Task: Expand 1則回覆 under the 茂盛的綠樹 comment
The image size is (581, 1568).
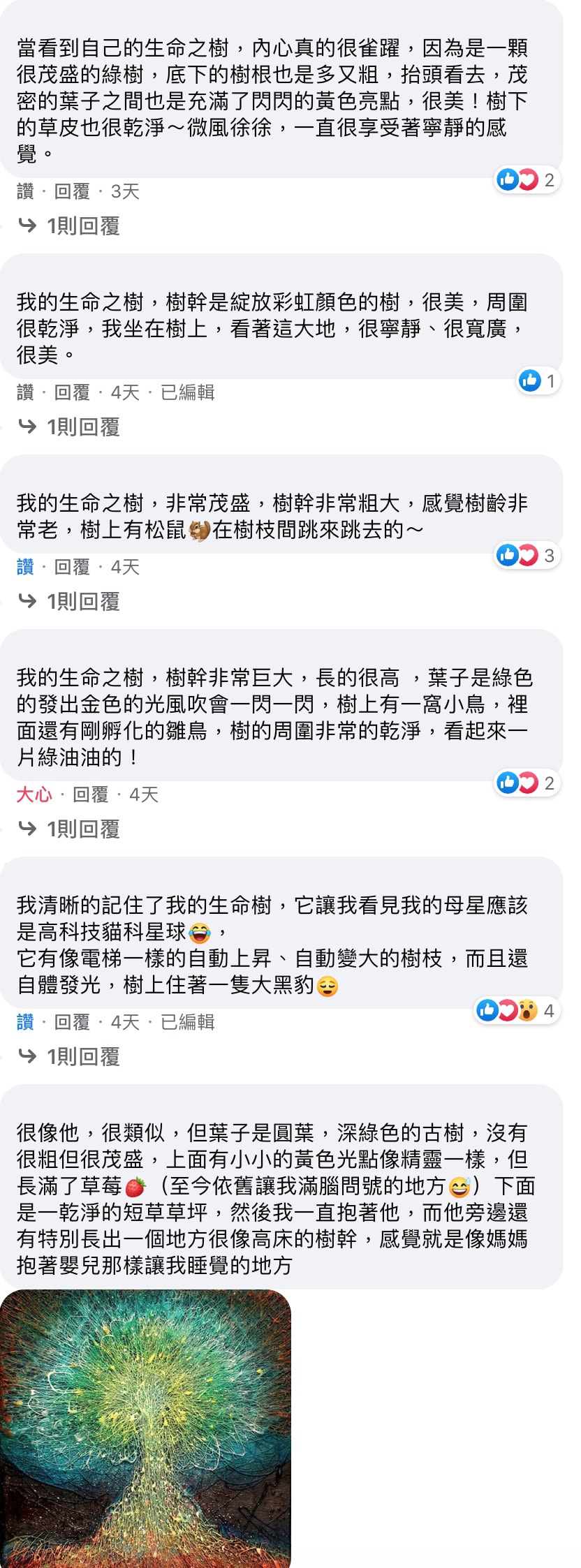Action: pyautogui.click(x=82, y=226)
